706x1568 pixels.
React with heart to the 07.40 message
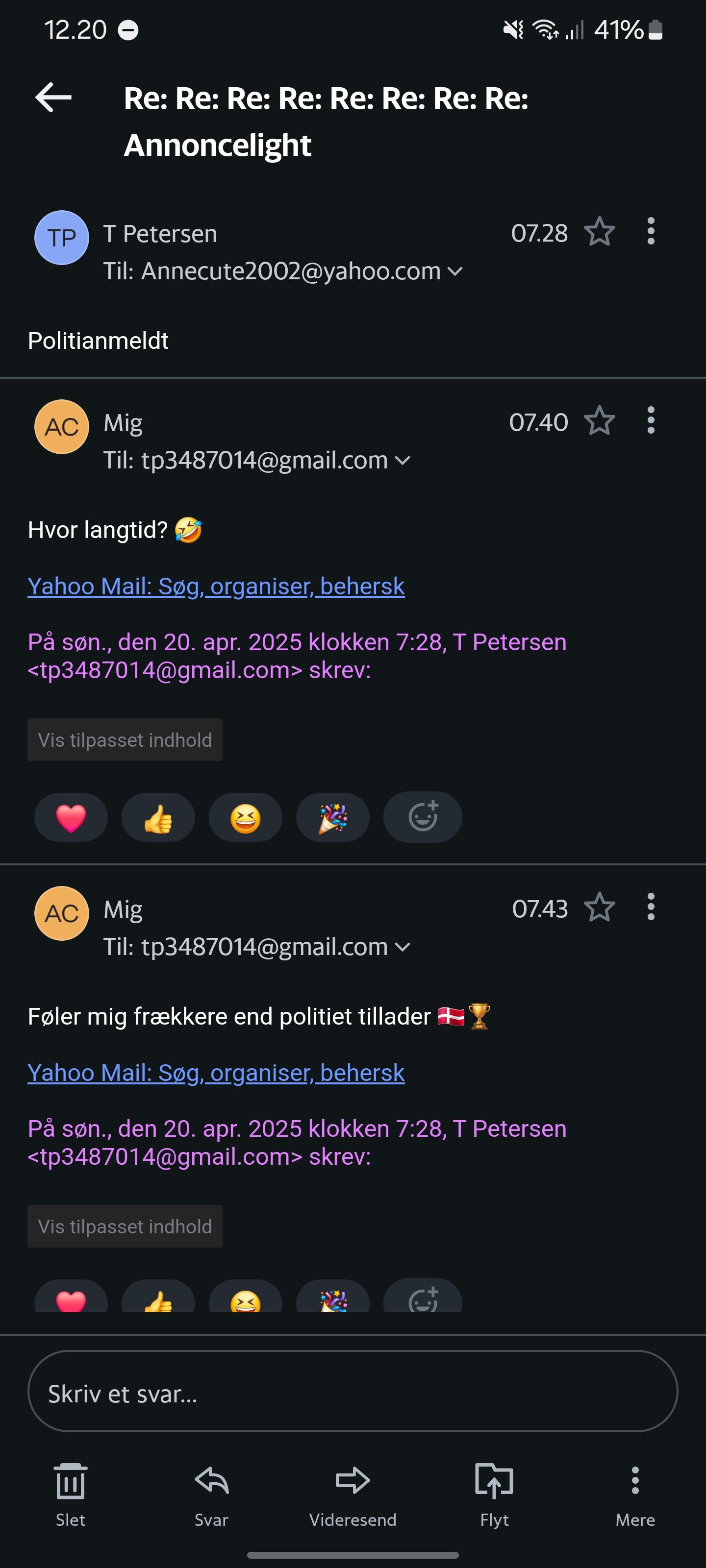(71, 817)
